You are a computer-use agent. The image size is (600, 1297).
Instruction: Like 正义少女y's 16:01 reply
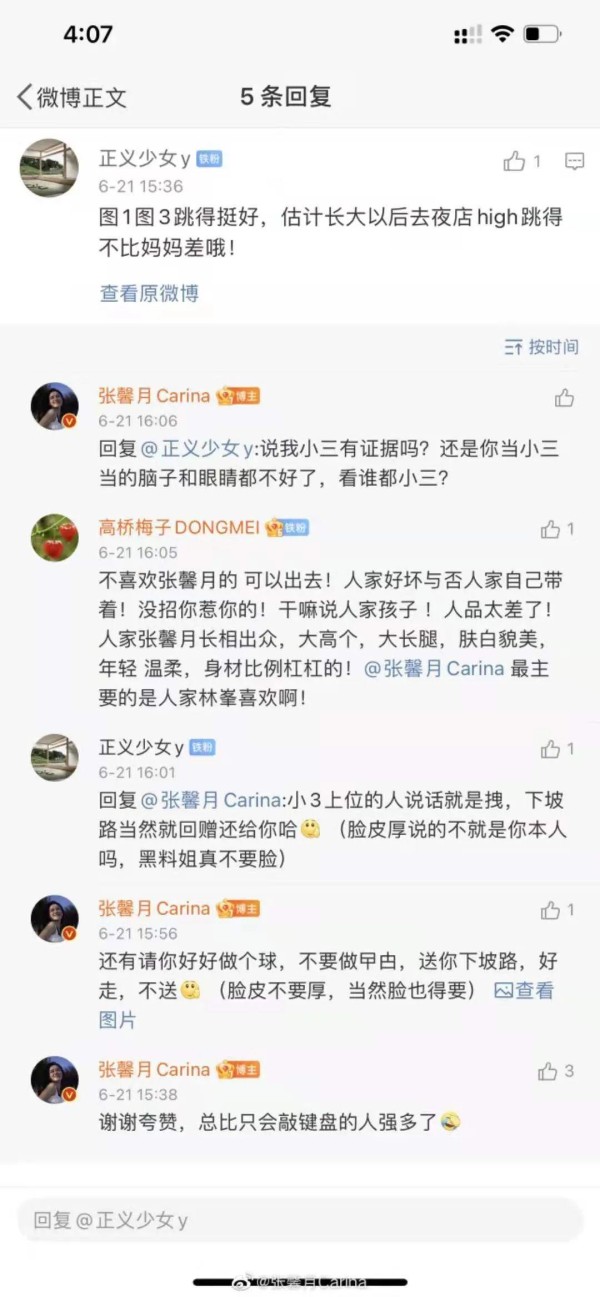(557, 749)
